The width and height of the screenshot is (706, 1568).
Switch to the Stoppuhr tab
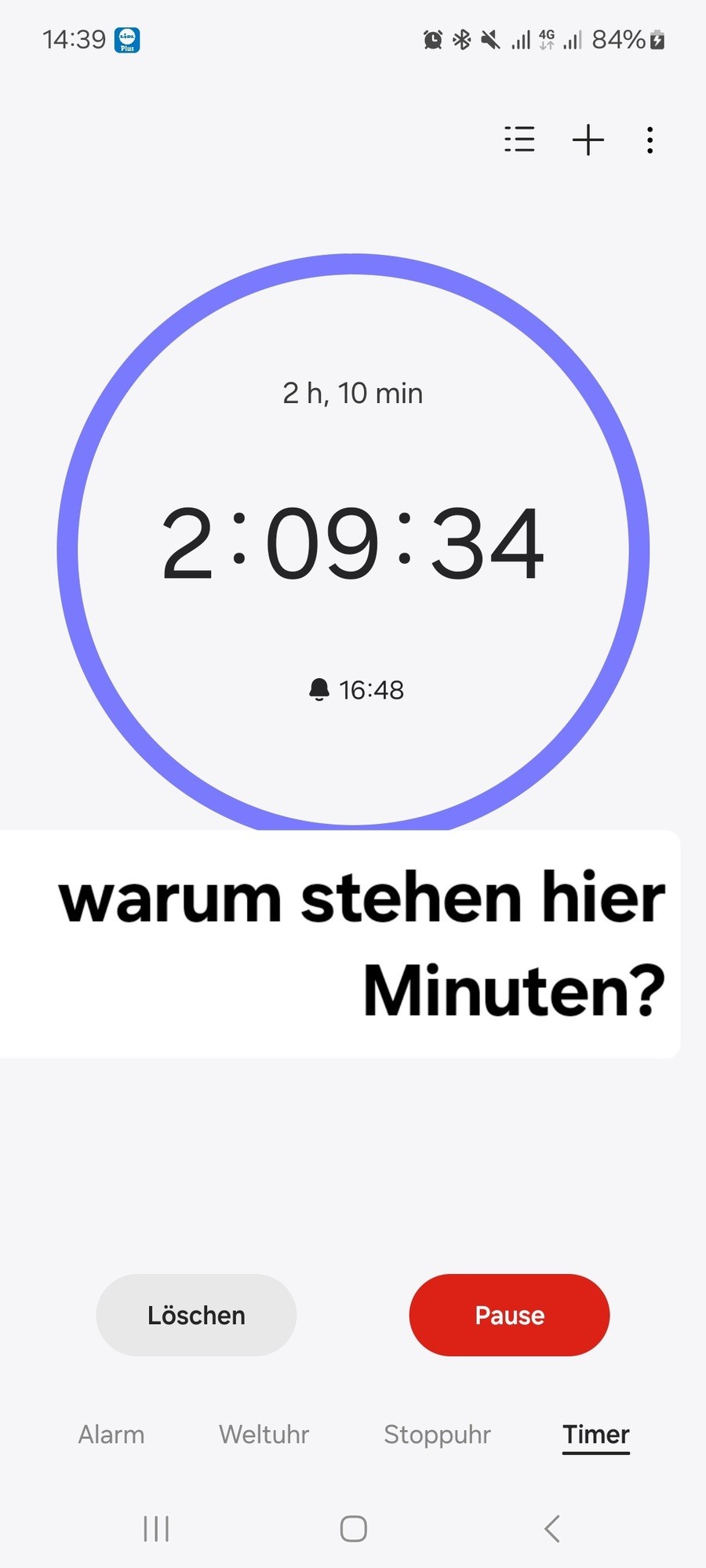(437, 1434)
